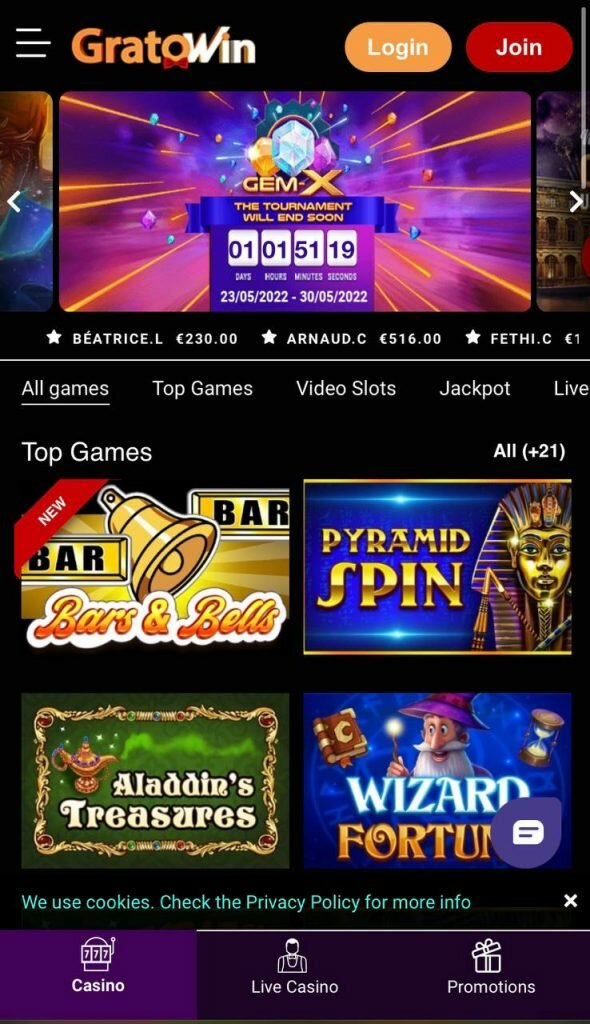Open the Aladdin's Treasures game
Screen dimensions: 590x1024
point(155,780)
